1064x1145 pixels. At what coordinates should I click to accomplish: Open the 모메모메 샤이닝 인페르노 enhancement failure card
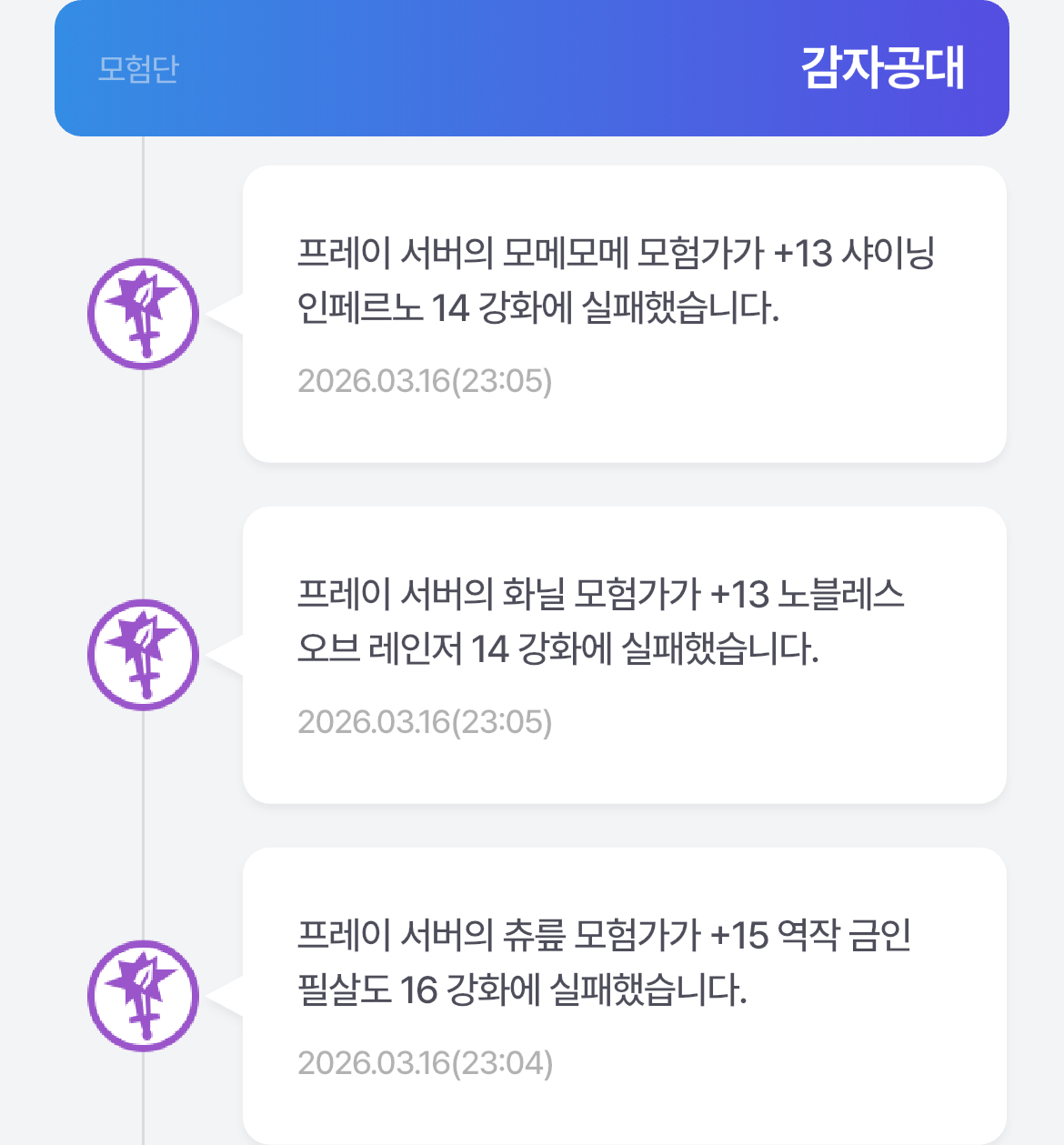click(x=624, y=314)
